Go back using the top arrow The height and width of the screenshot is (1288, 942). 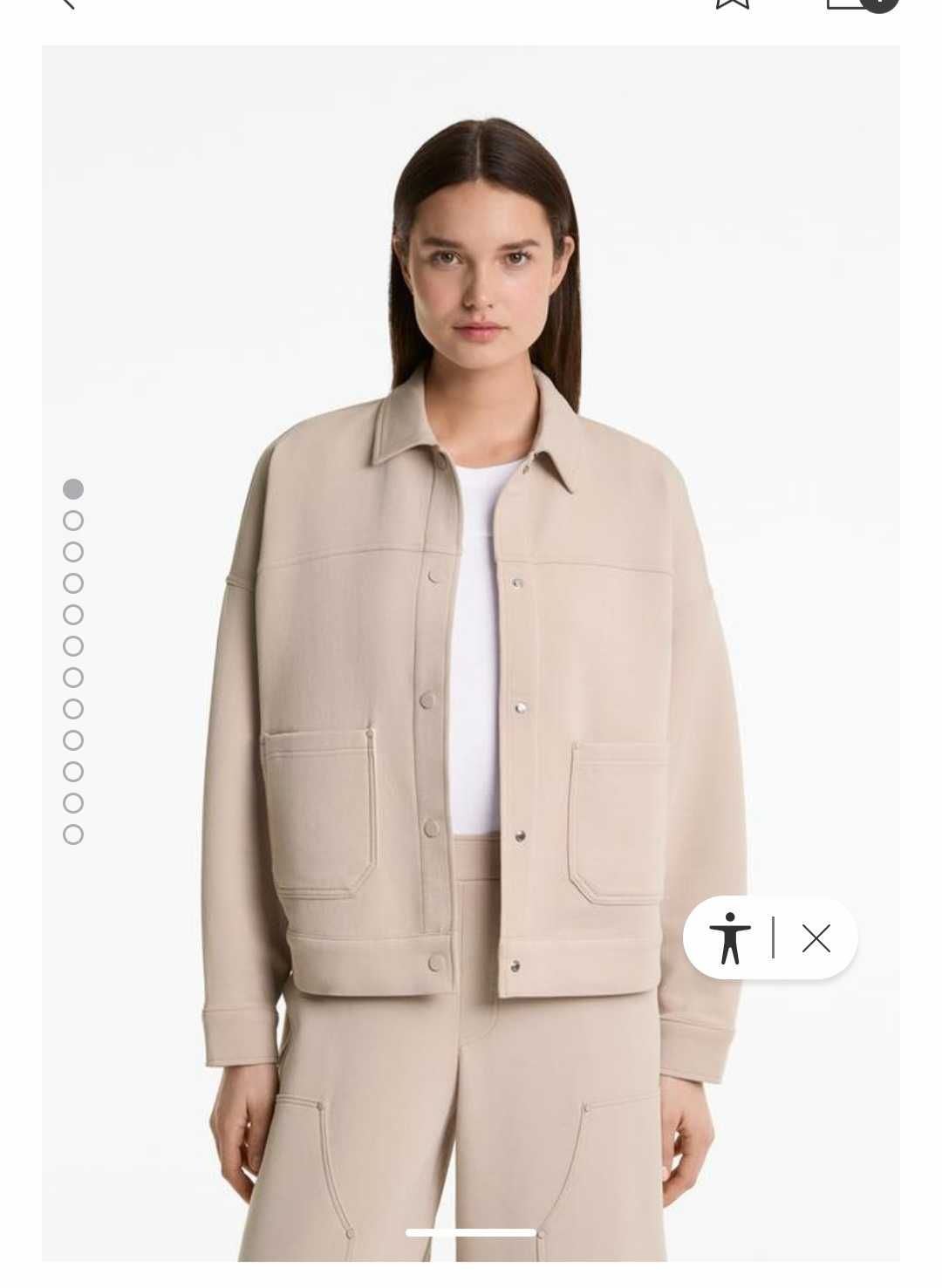coord(65,3)
